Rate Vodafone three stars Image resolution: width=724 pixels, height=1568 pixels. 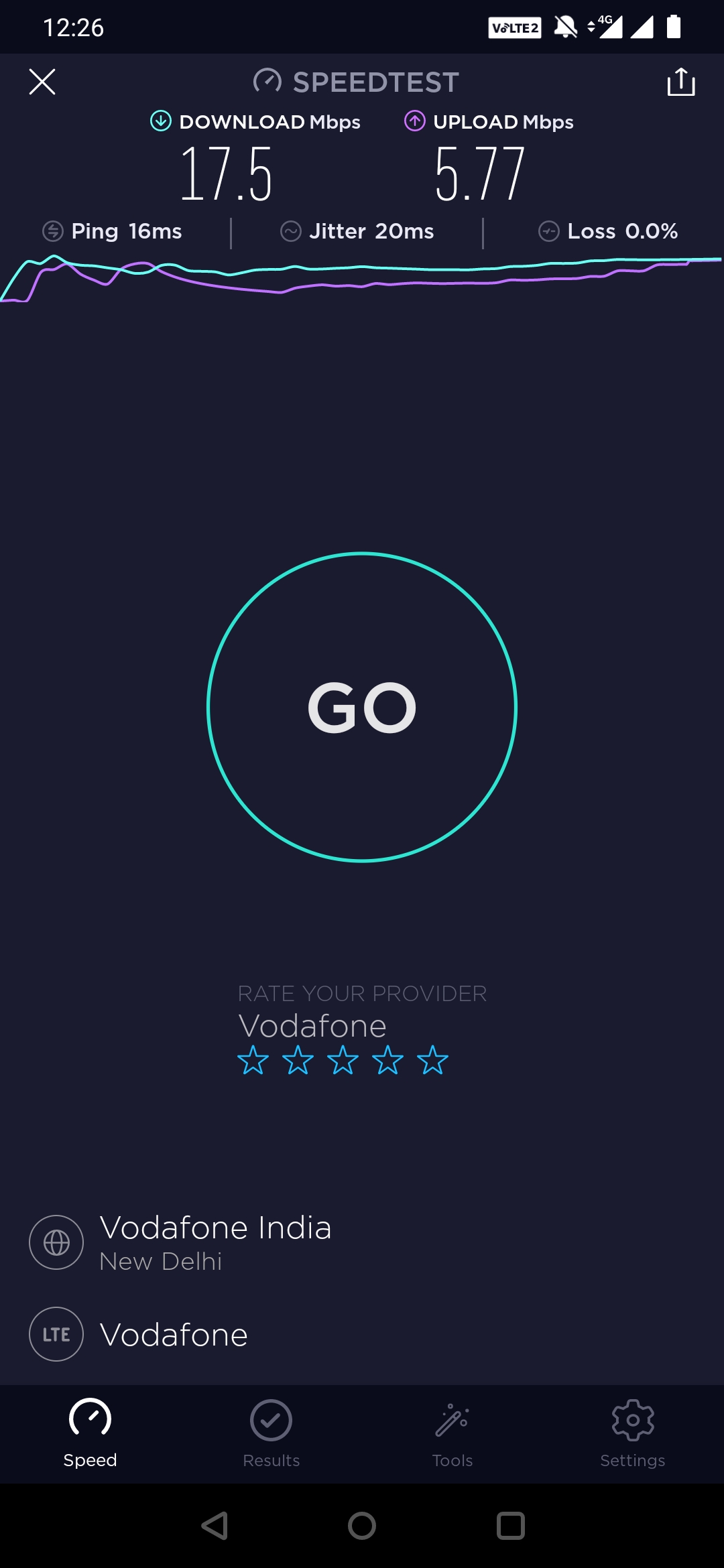(x=343, y=1061)
